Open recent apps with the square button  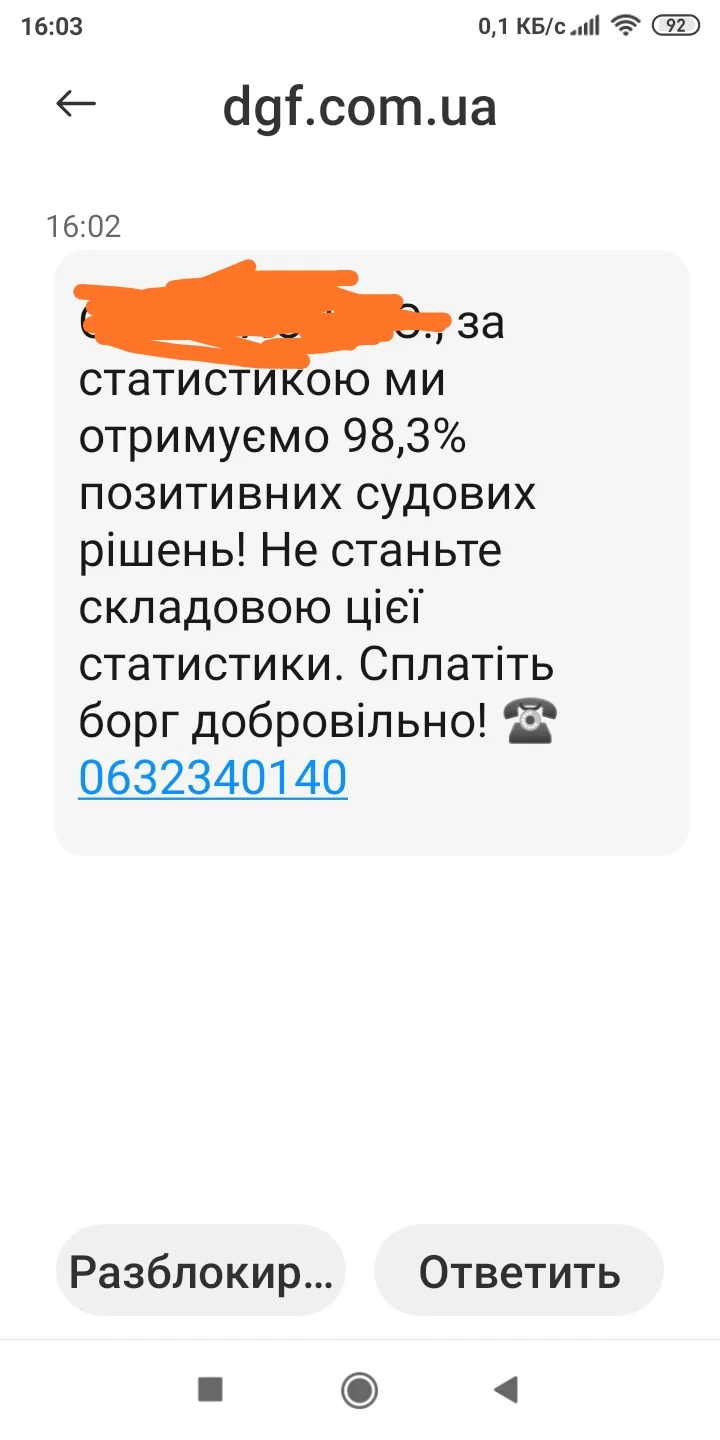[210, 1389]
